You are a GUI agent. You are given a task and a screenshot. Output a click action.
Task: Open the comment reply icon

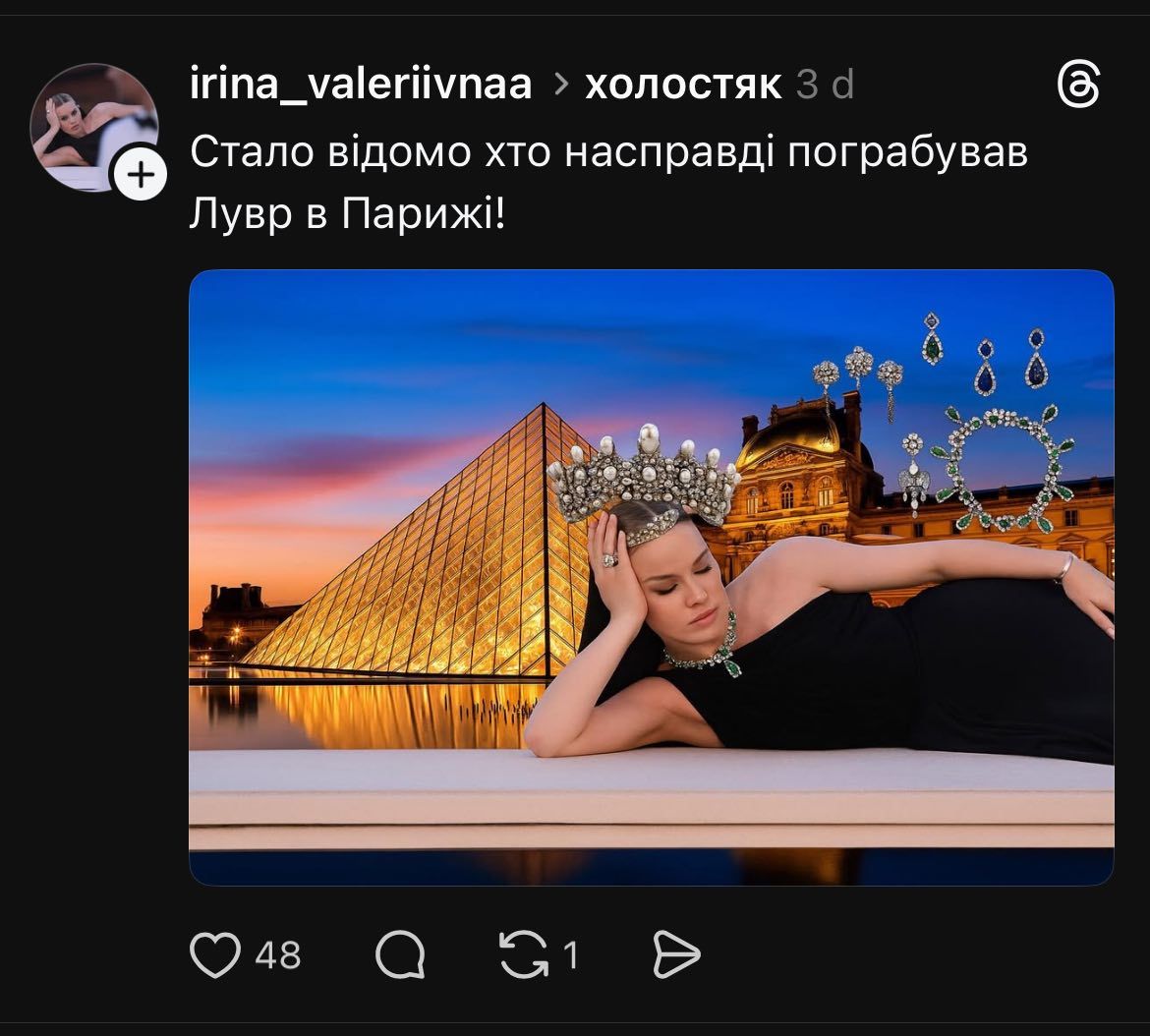[x=400, y=955]
